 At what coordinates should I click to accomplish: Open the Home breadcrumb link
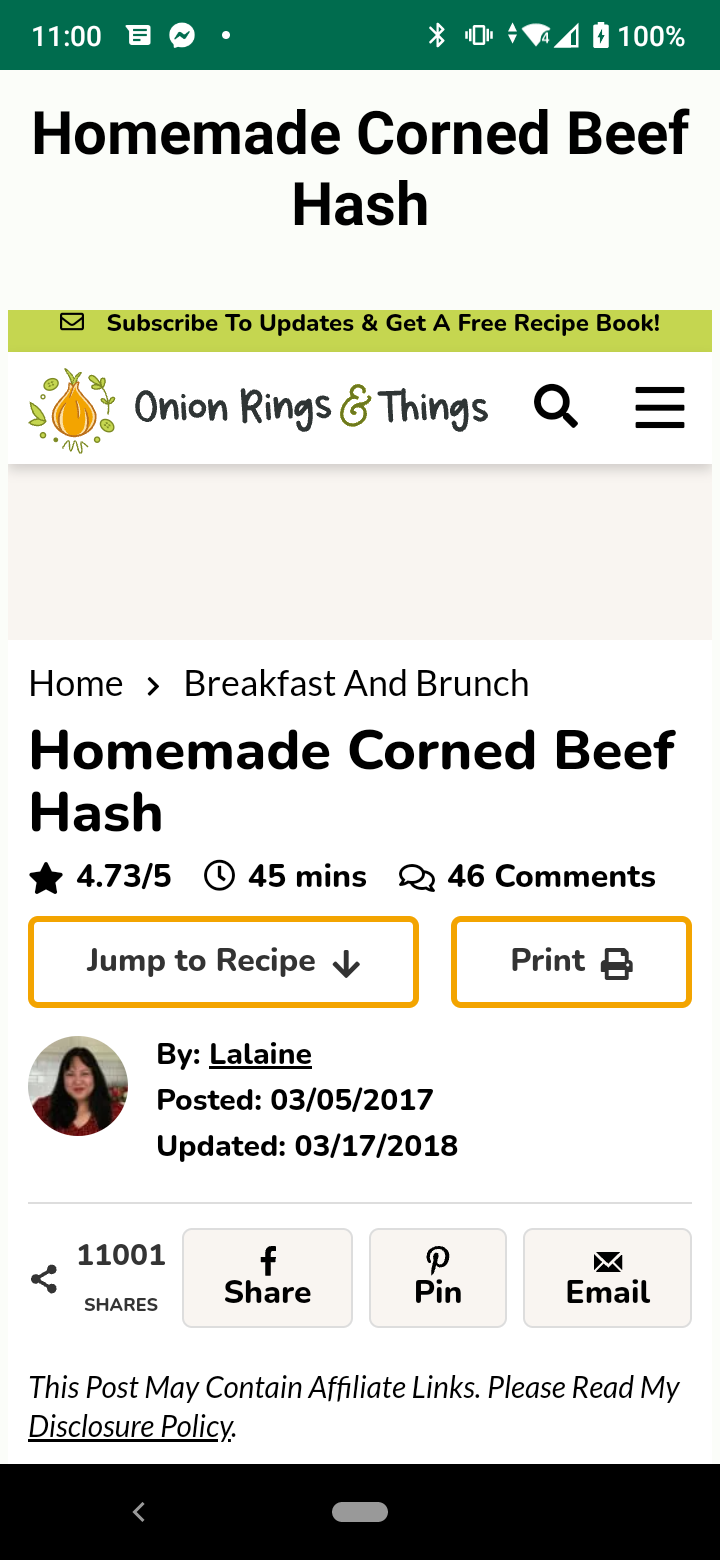point(76,684)
